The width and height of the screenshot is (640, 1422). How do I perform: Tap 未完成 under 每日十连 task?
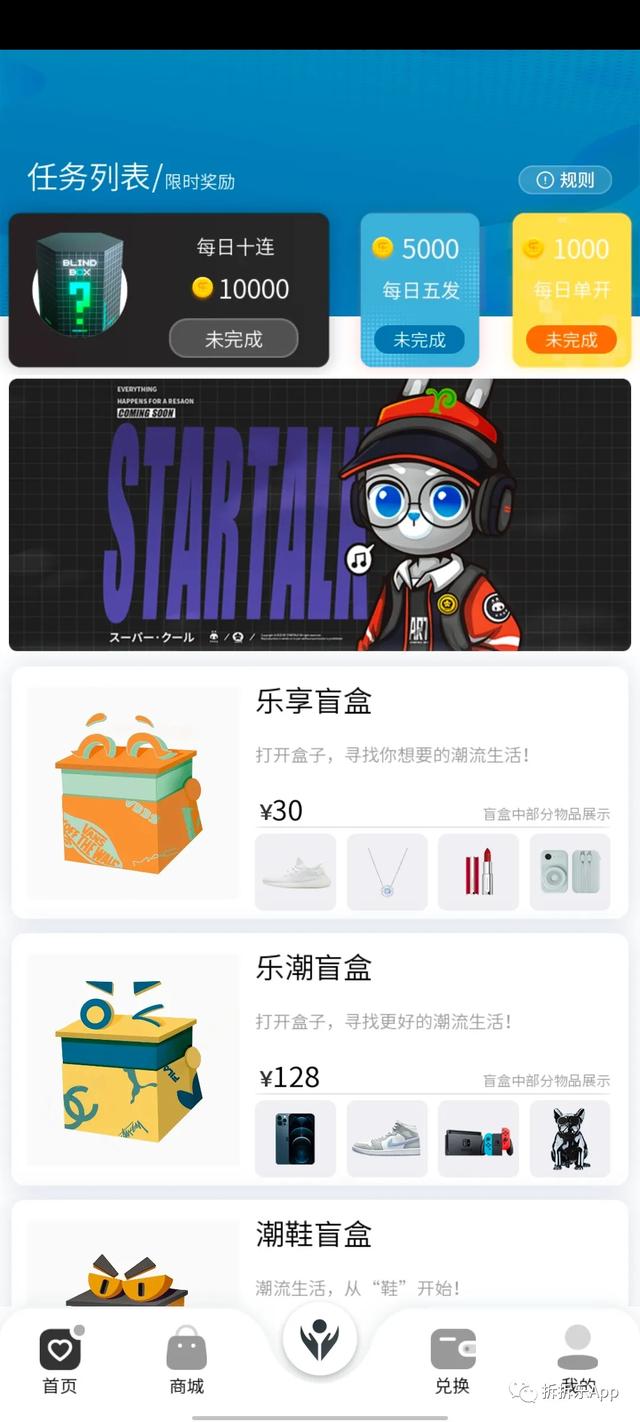pyautogui.click(x=233, y=339)
